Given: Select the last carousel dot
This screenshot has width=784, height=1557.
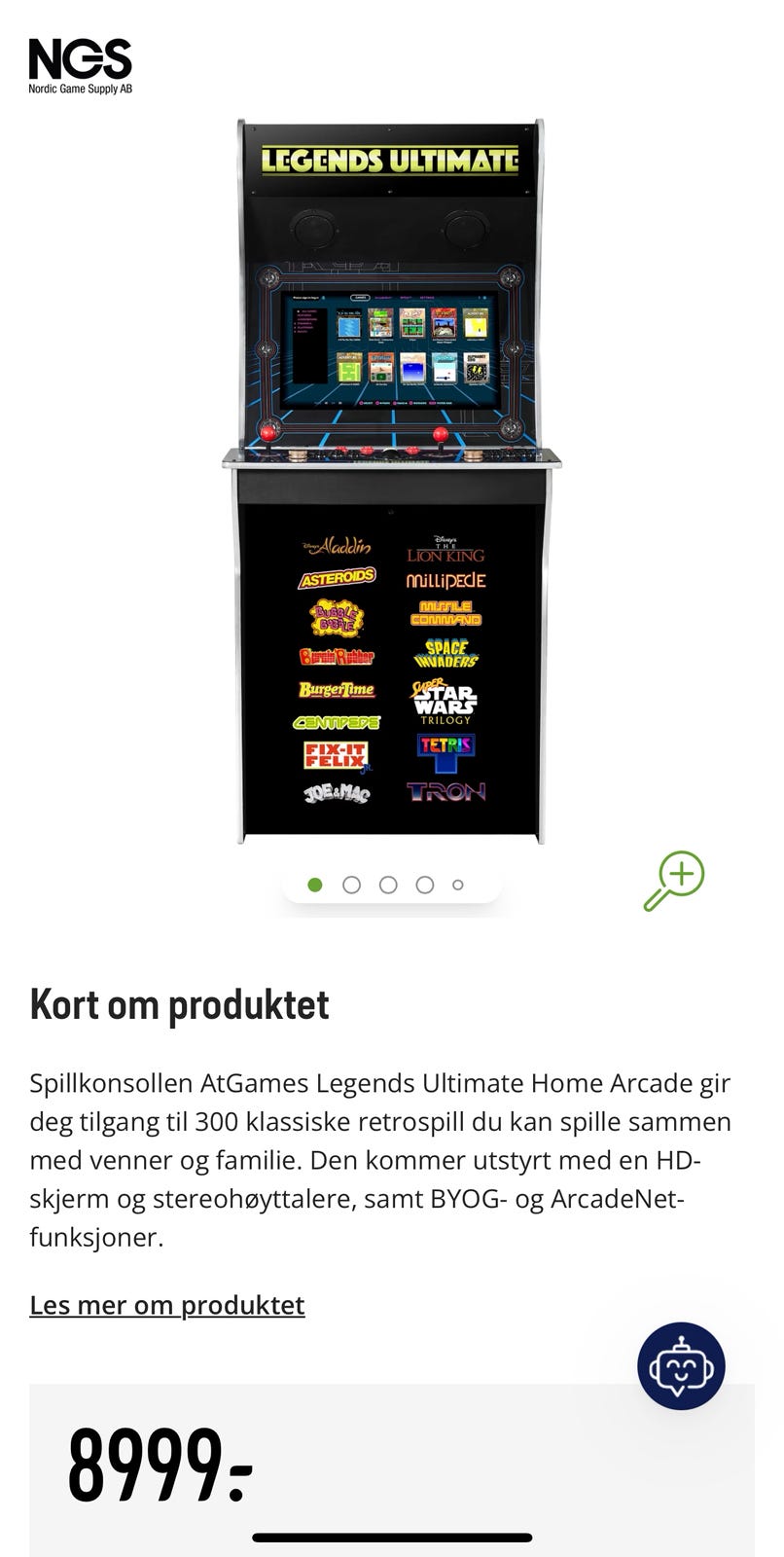Looking at the screenshot, I should coord(457,885).
